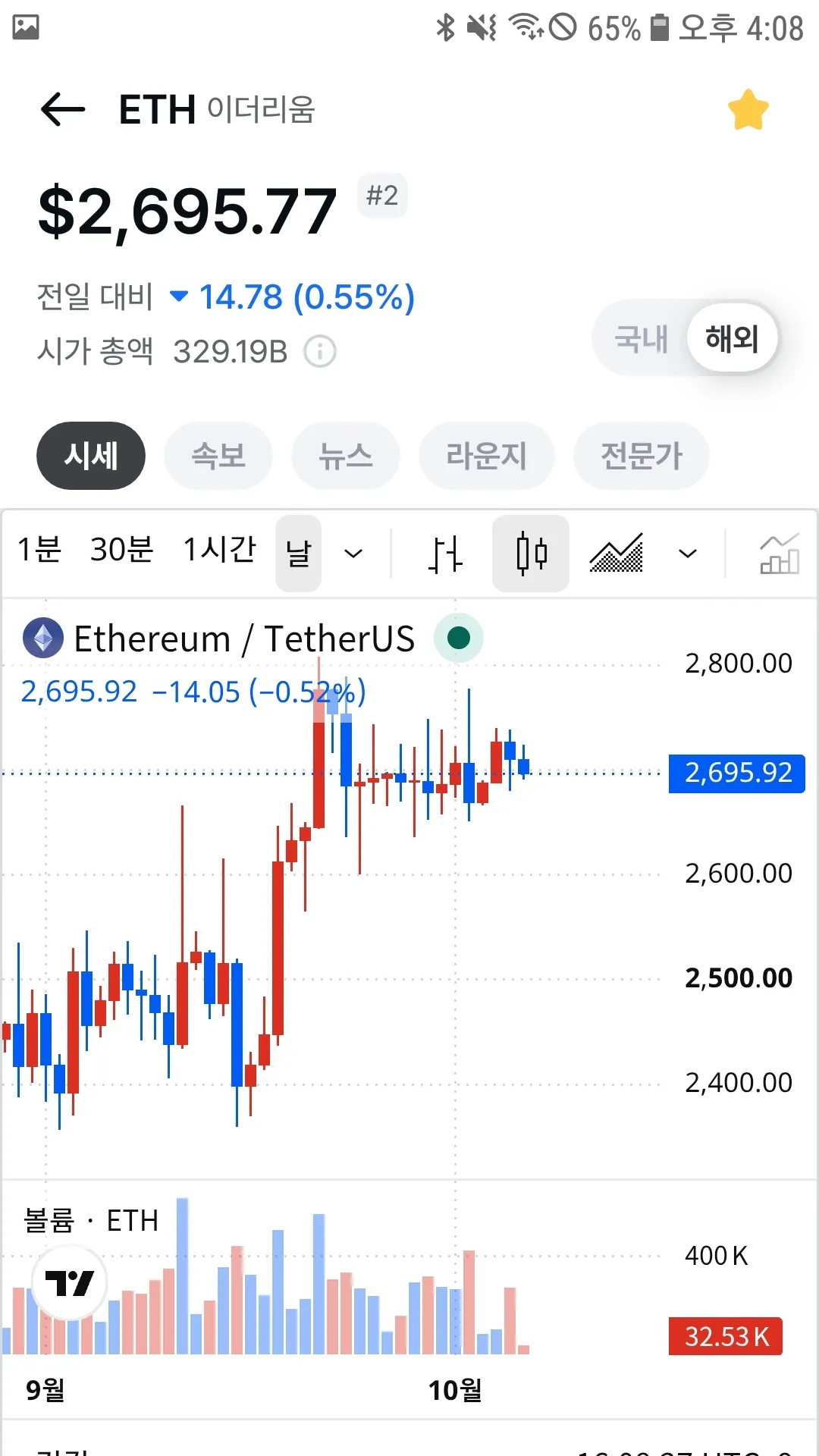Open the indicators chart icon
This screenshot has height=1456, width=819.
[x=780, y=554]
